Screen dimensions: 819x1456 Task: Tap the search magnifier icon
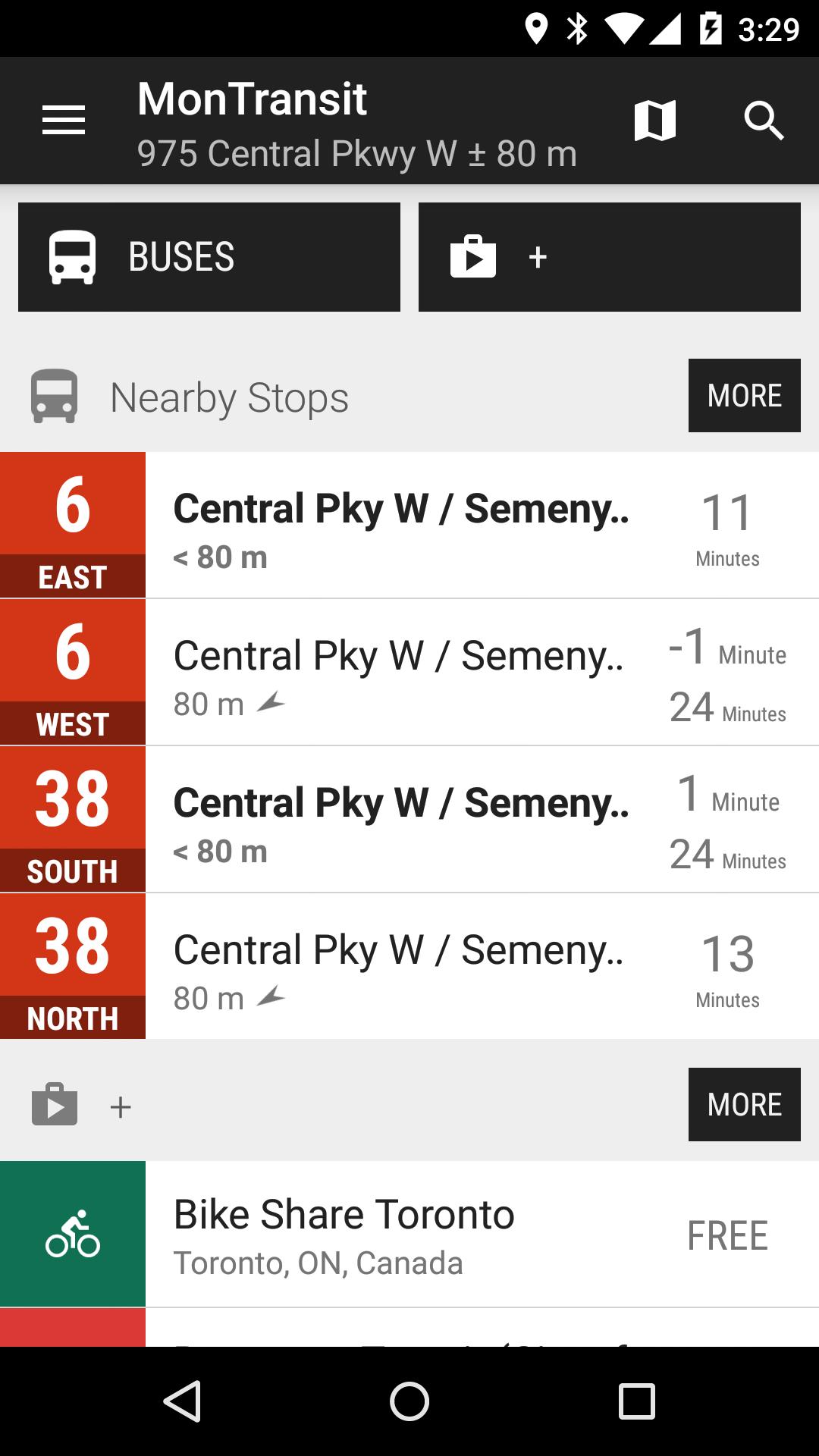click(764, 121)
